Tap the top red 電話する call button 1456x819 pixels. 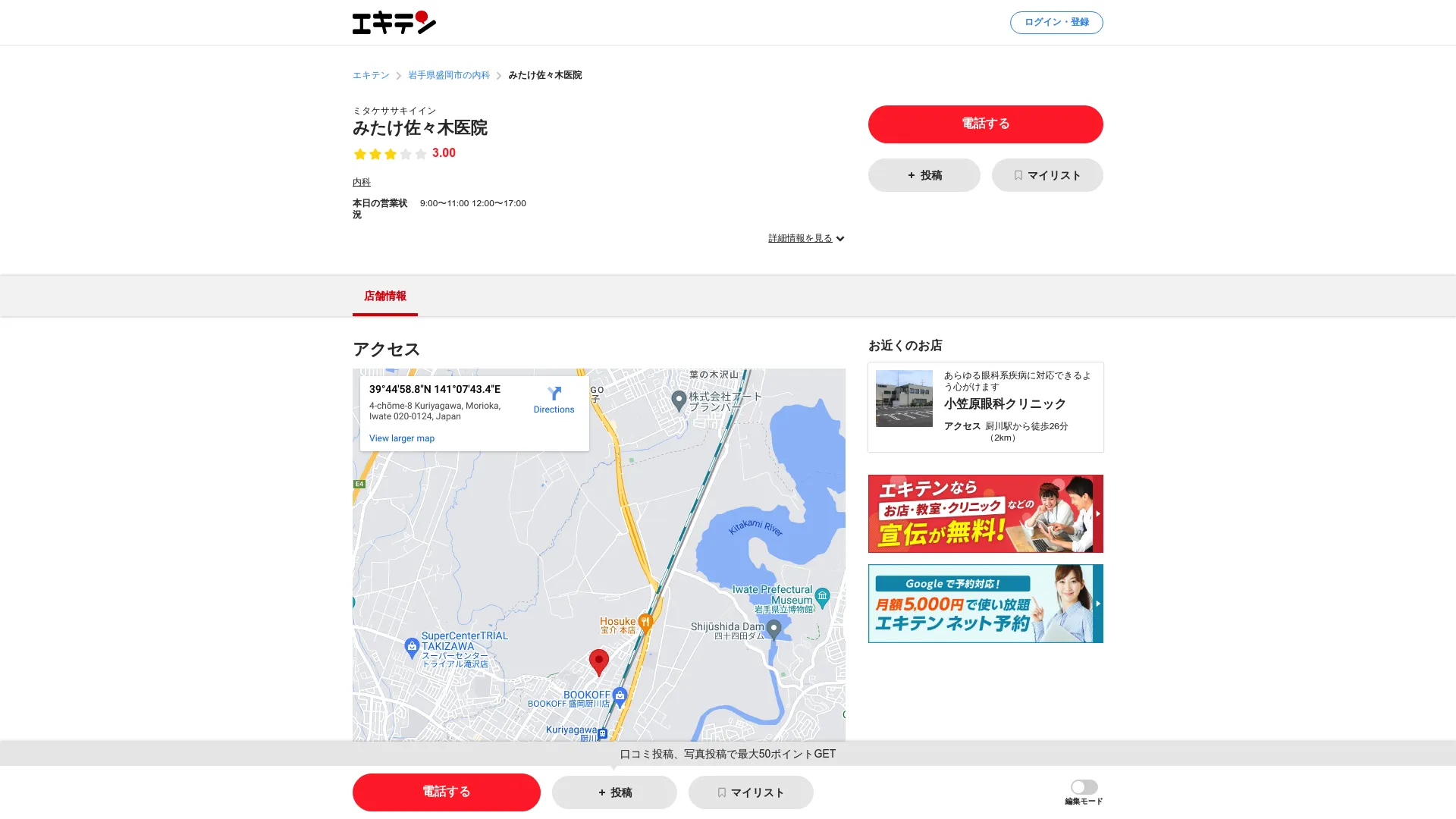pos(984,124)
